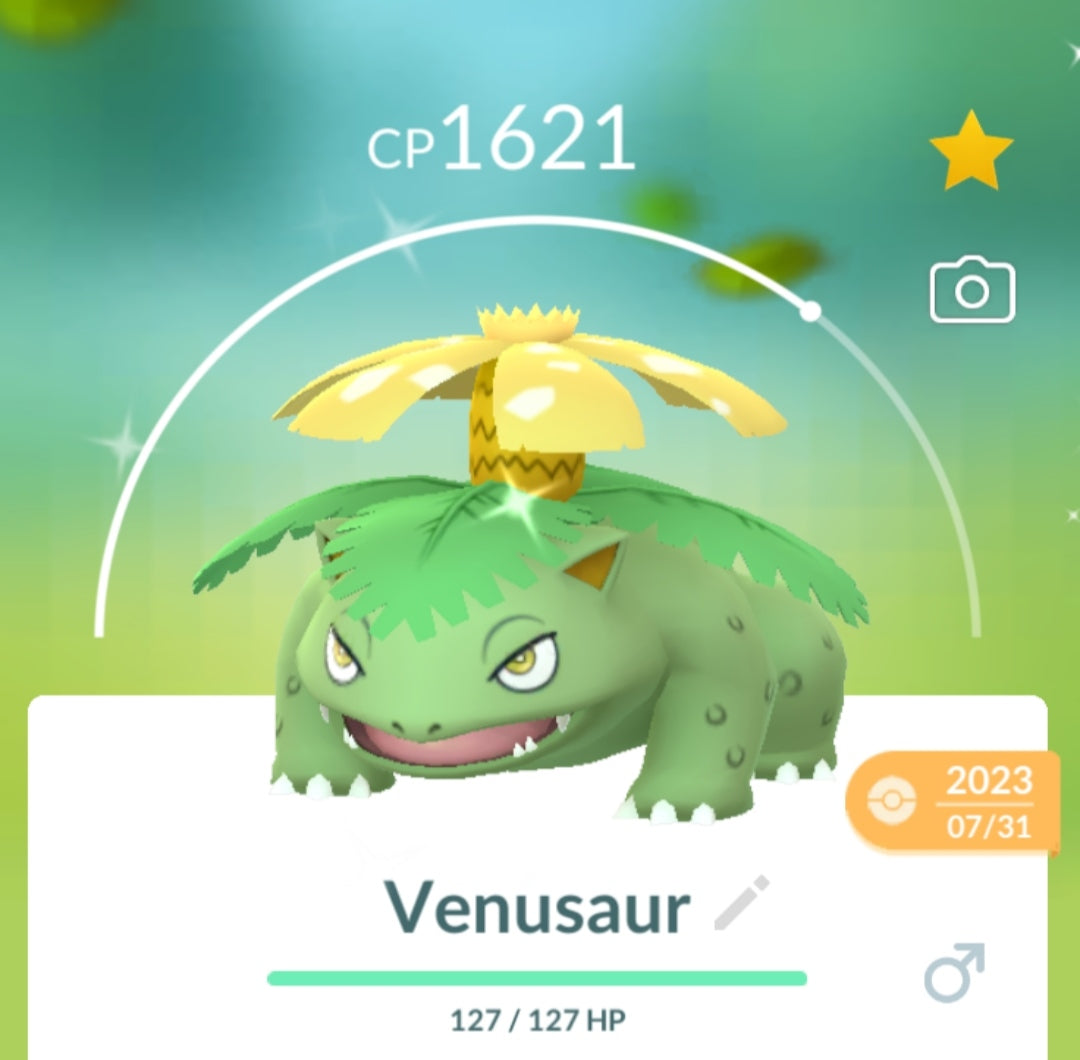
Task: Edit Venusaur's nickname with the pencil
Action: click(741, 904)
